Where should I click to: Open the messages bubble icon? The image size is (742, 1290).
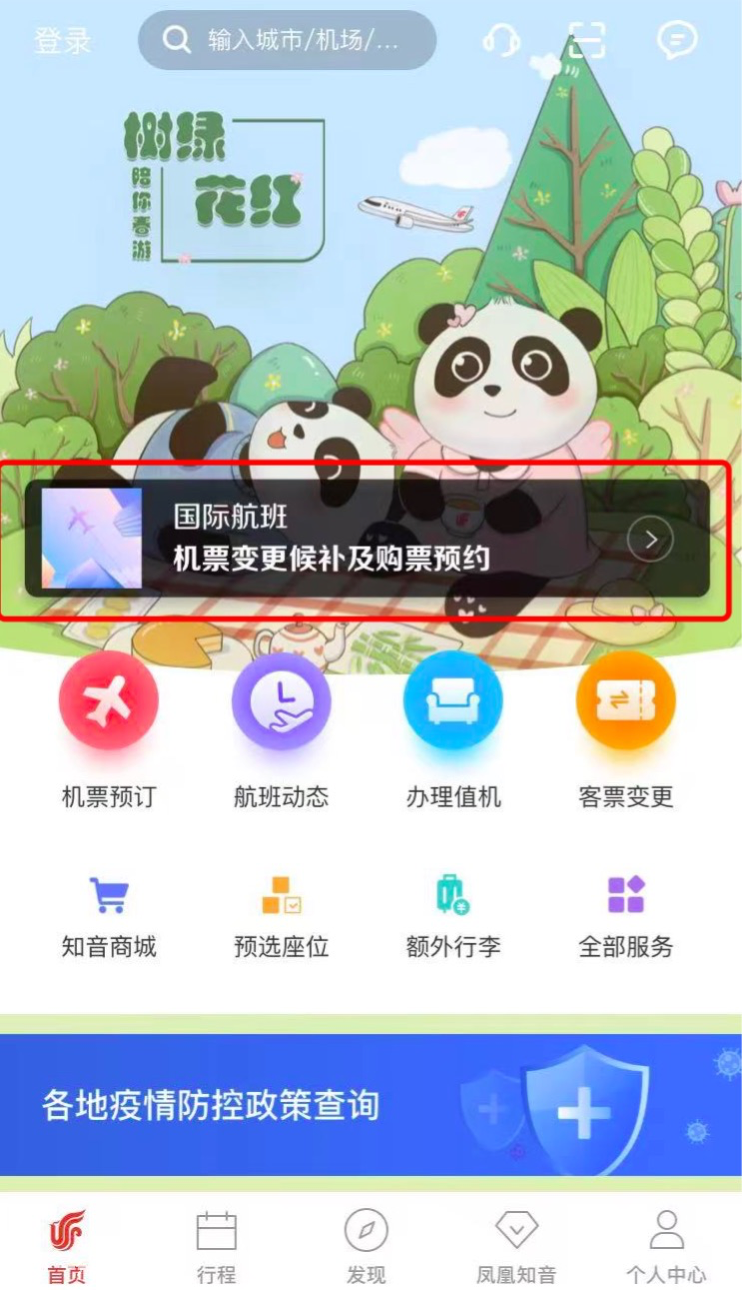coord(677,41)
